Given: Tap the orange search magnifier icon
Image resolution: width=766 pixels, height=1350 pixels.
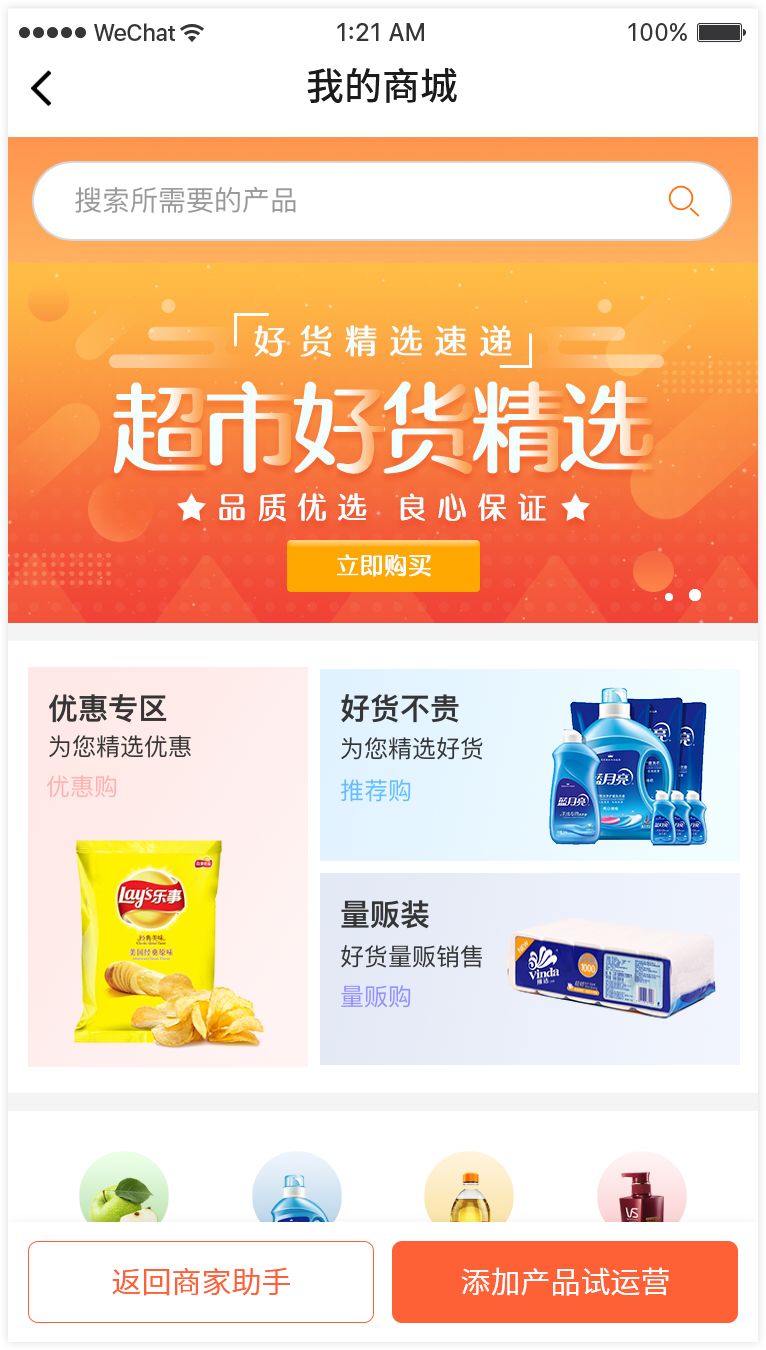Looking at the screenshot, I should pyautogui.click(x=683, y=201).
